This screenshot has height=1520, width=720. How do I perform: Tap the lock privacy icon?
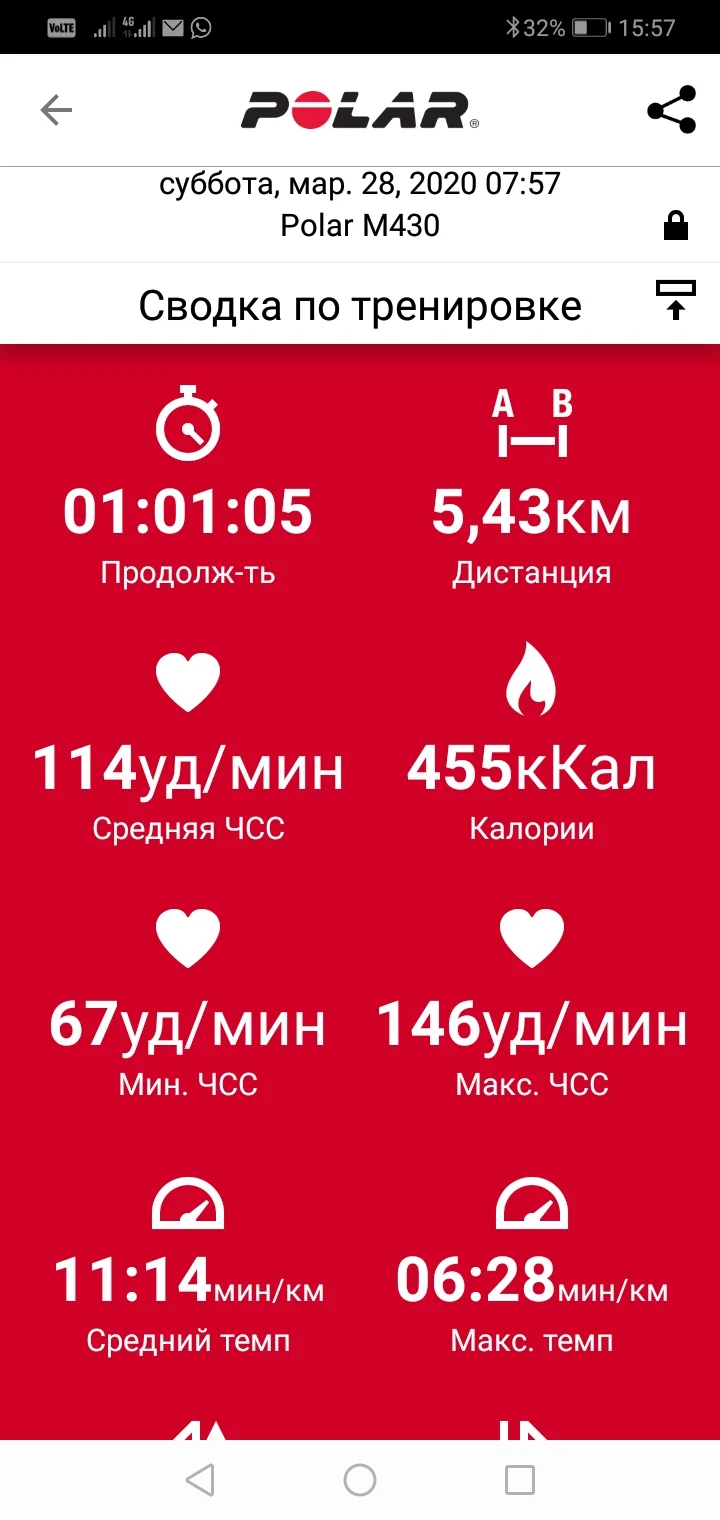pyautogui.click(x=676, y=226)
